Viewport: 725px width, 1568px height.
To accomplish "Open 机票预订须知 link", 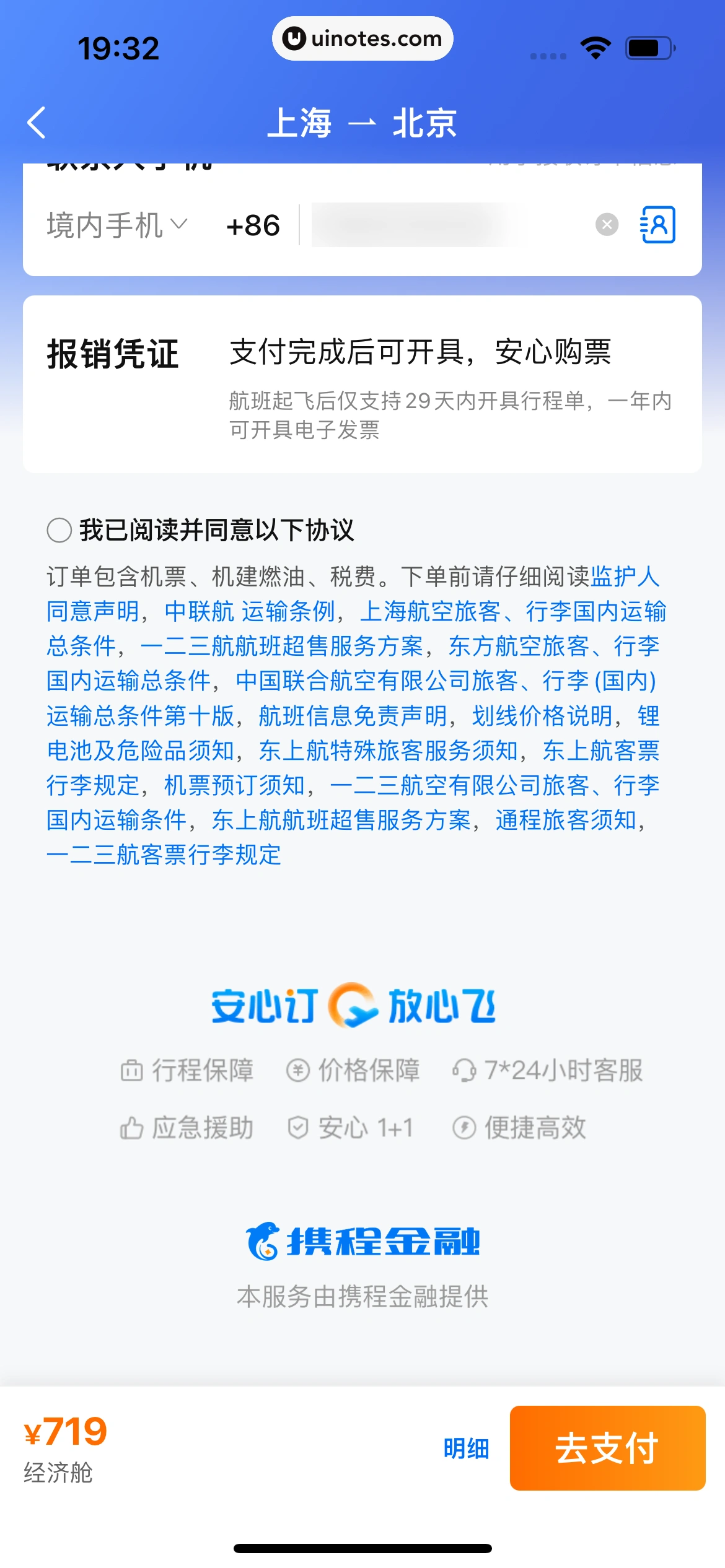I will [x=235, y=786].
